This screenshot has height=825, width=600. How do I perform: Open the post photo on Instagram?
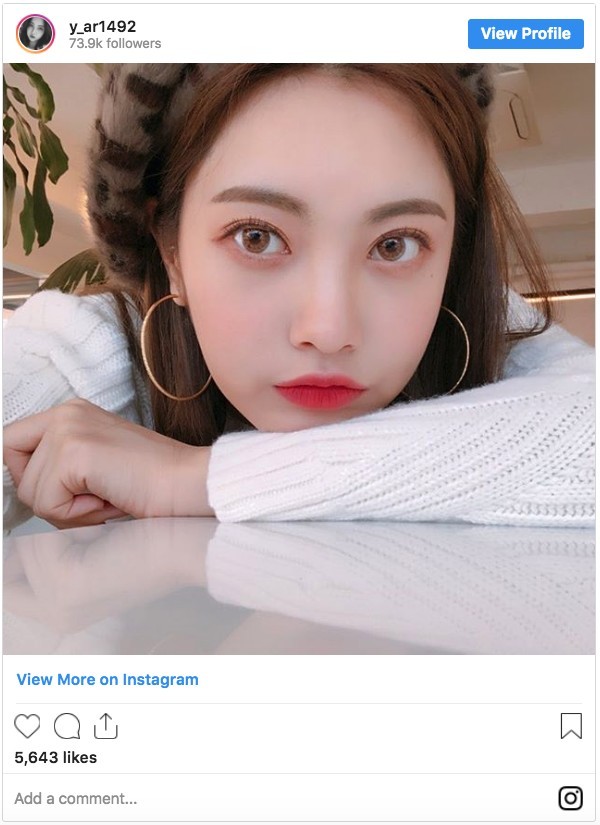tap(300, 358)
